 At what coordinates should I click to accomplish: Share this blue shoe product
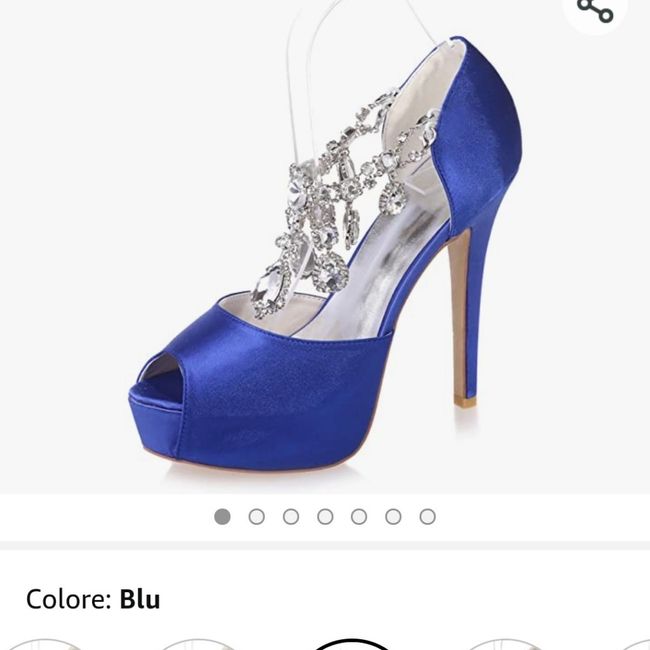tap(596, 12)
